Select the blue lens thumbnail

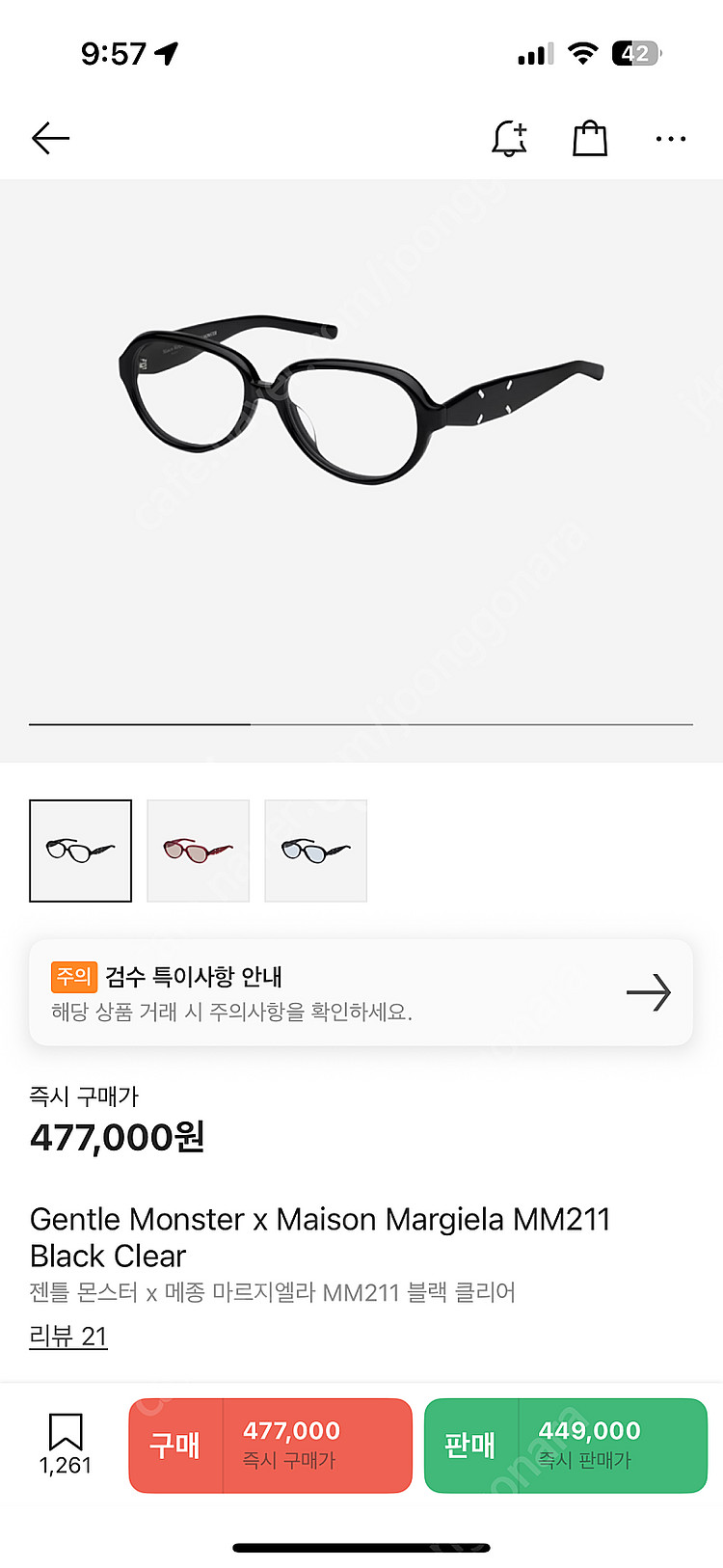coord(316,851)
